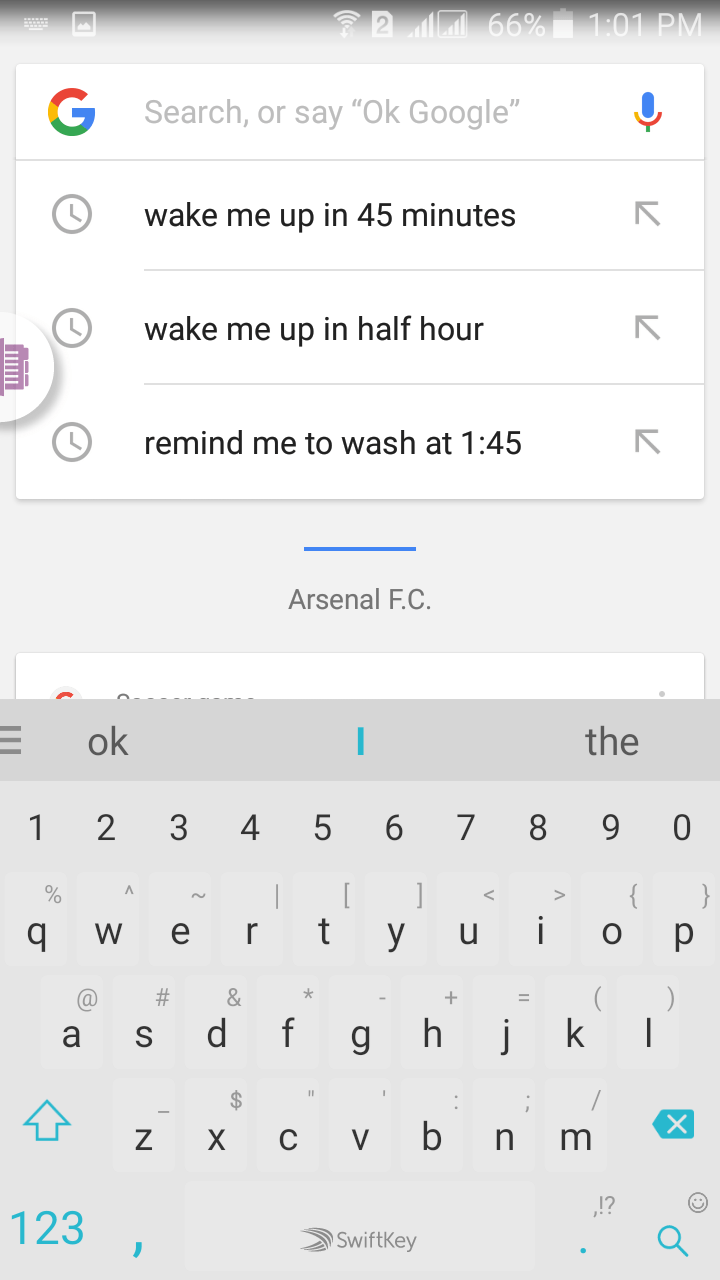Tap the search magnifier key

pyautogui.click(x=672, y=1240)
